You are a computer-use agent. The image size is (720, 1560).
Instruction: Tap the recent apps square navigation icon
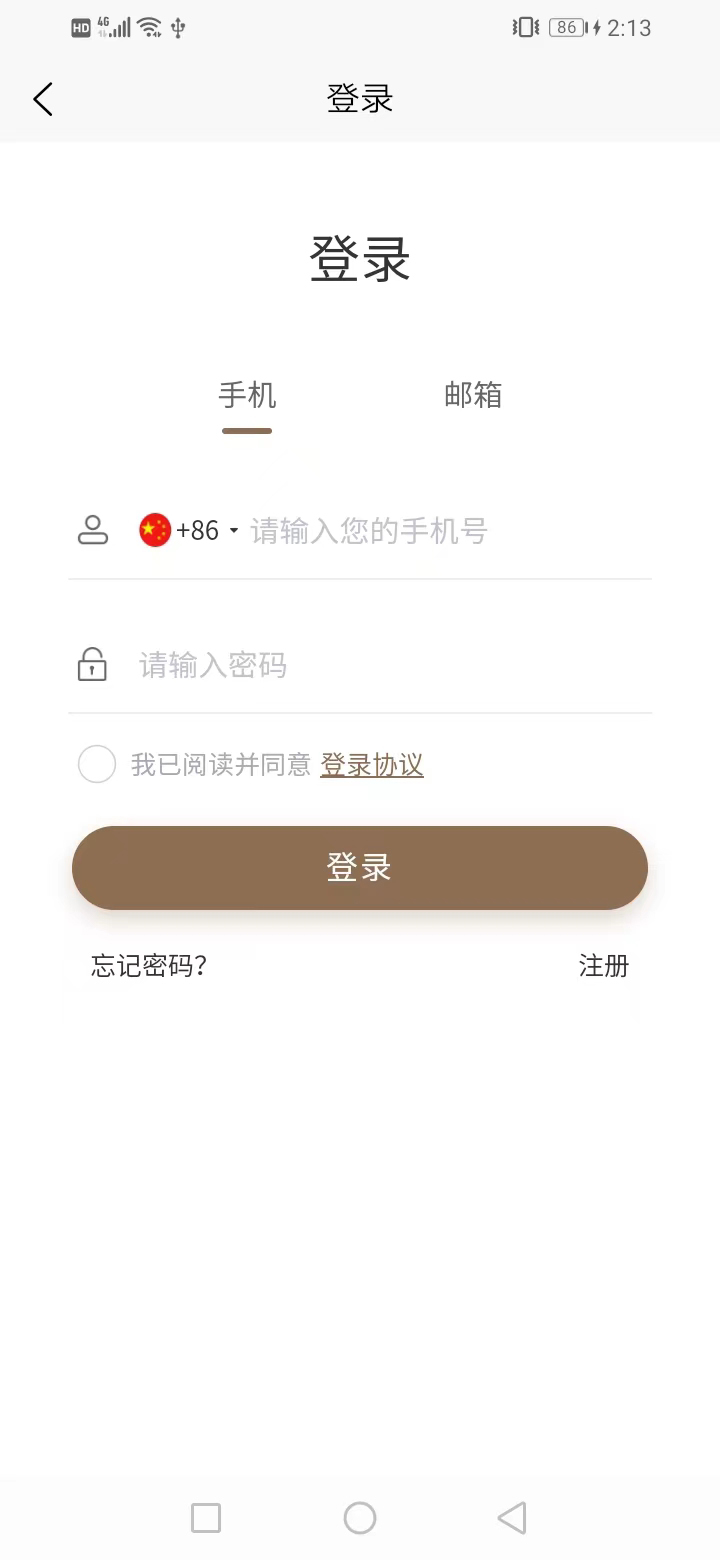coord(206,1517)
